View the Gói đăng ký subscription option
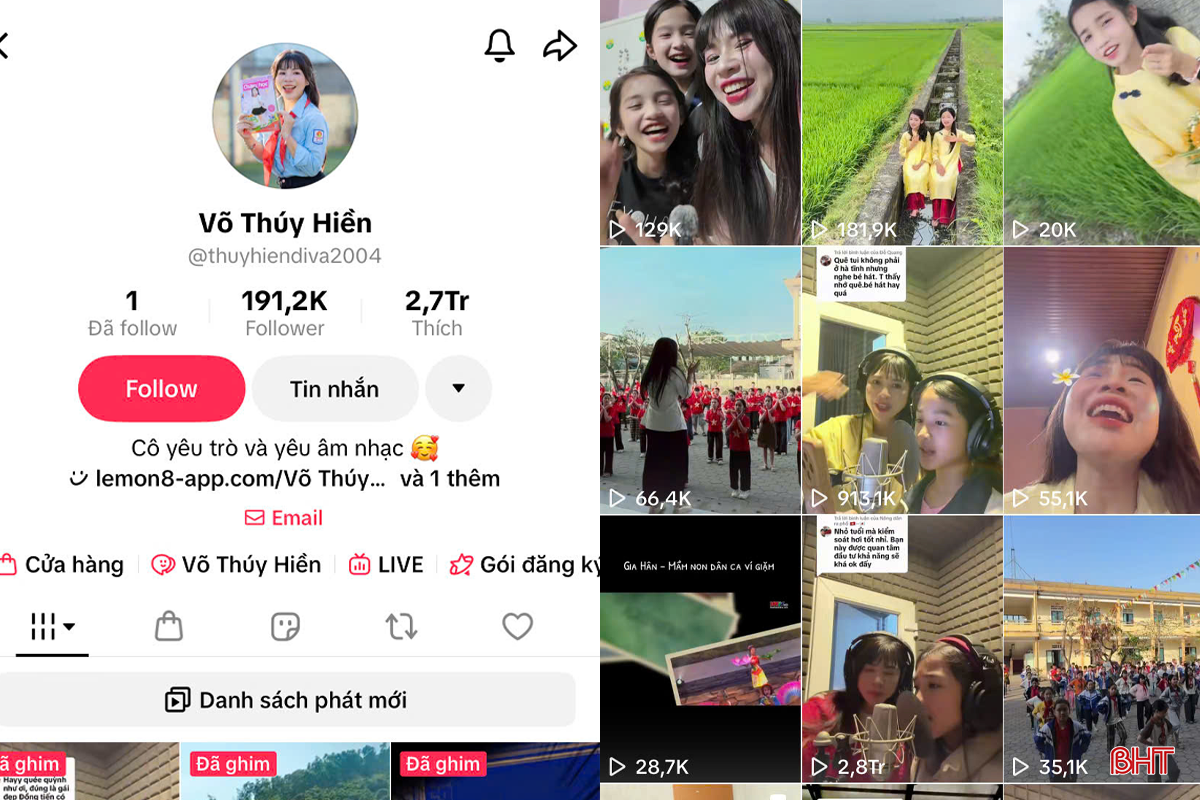 pyautogui.click(x=526, y=565)
